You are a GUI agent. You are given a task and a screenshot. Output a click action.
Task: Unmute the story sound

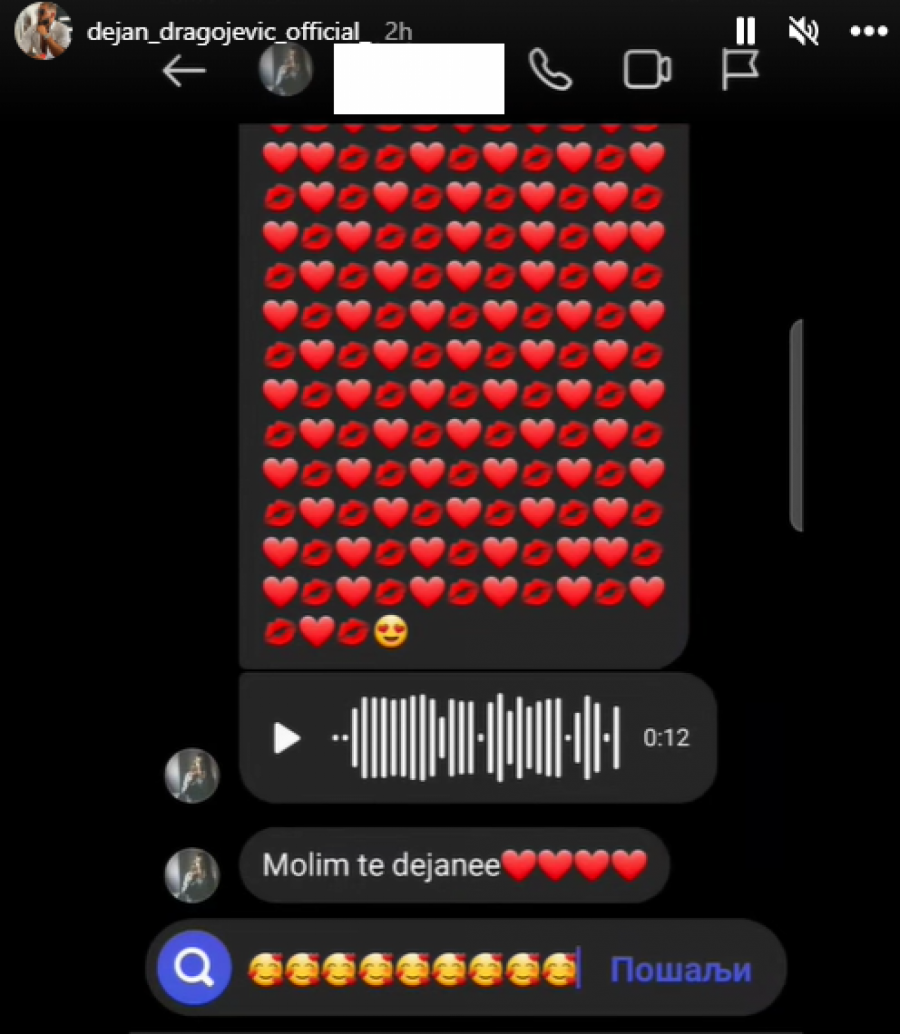pyautogui.click(x=803, y=31)
